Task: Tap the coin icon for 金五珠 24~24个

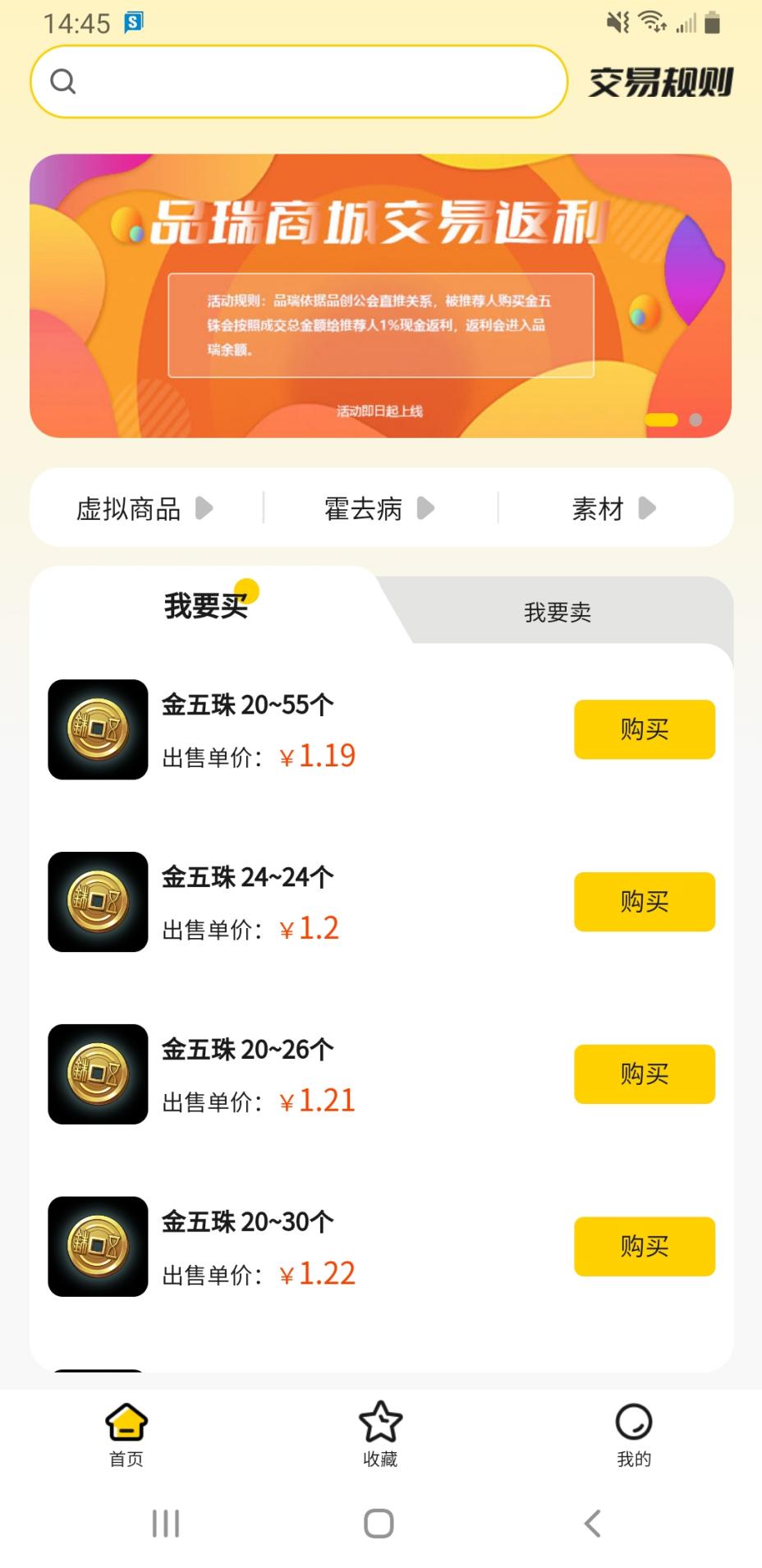Action: [97, 902]
